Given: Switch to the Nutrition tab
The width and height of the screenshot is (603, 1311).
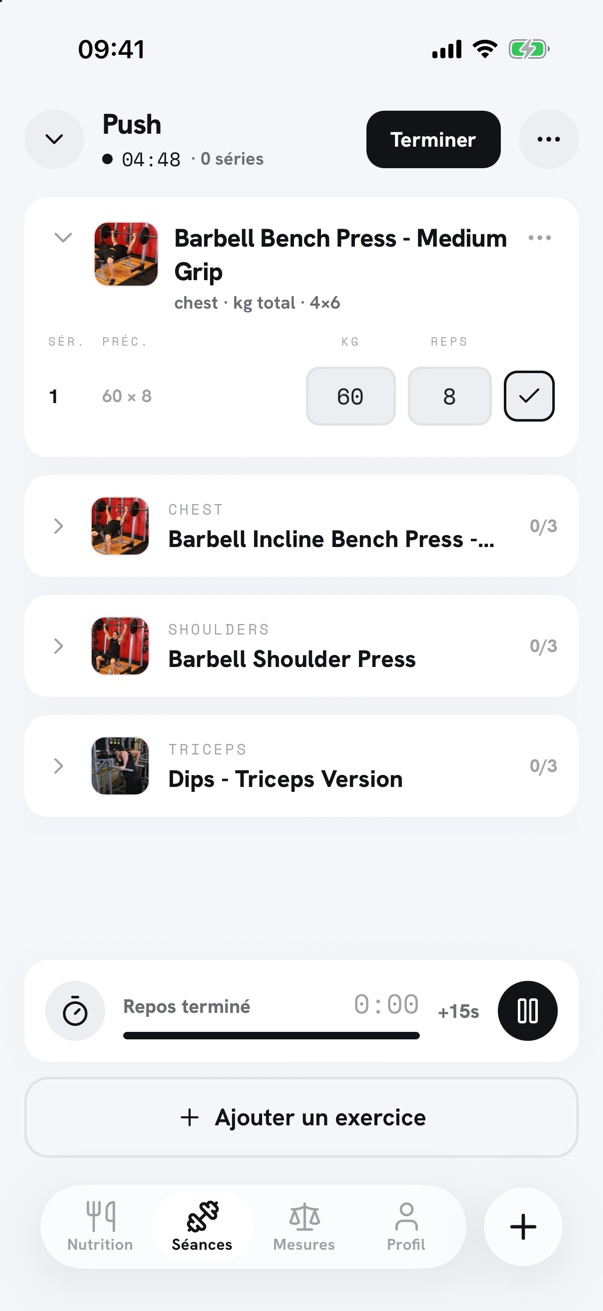Looking at the screenshot, I should point(100,1227).
